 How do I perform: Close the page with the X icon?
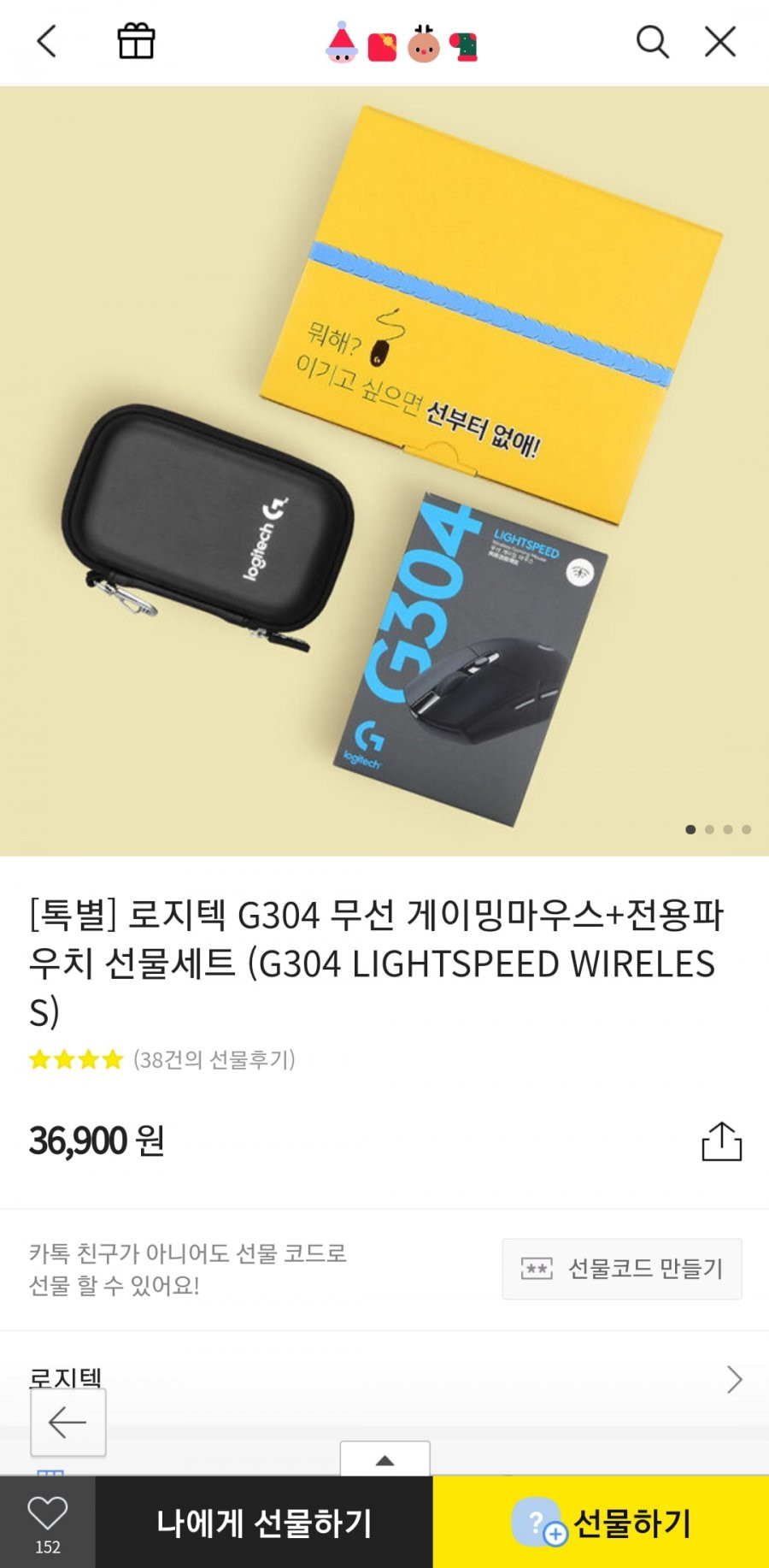pos(720,41)
